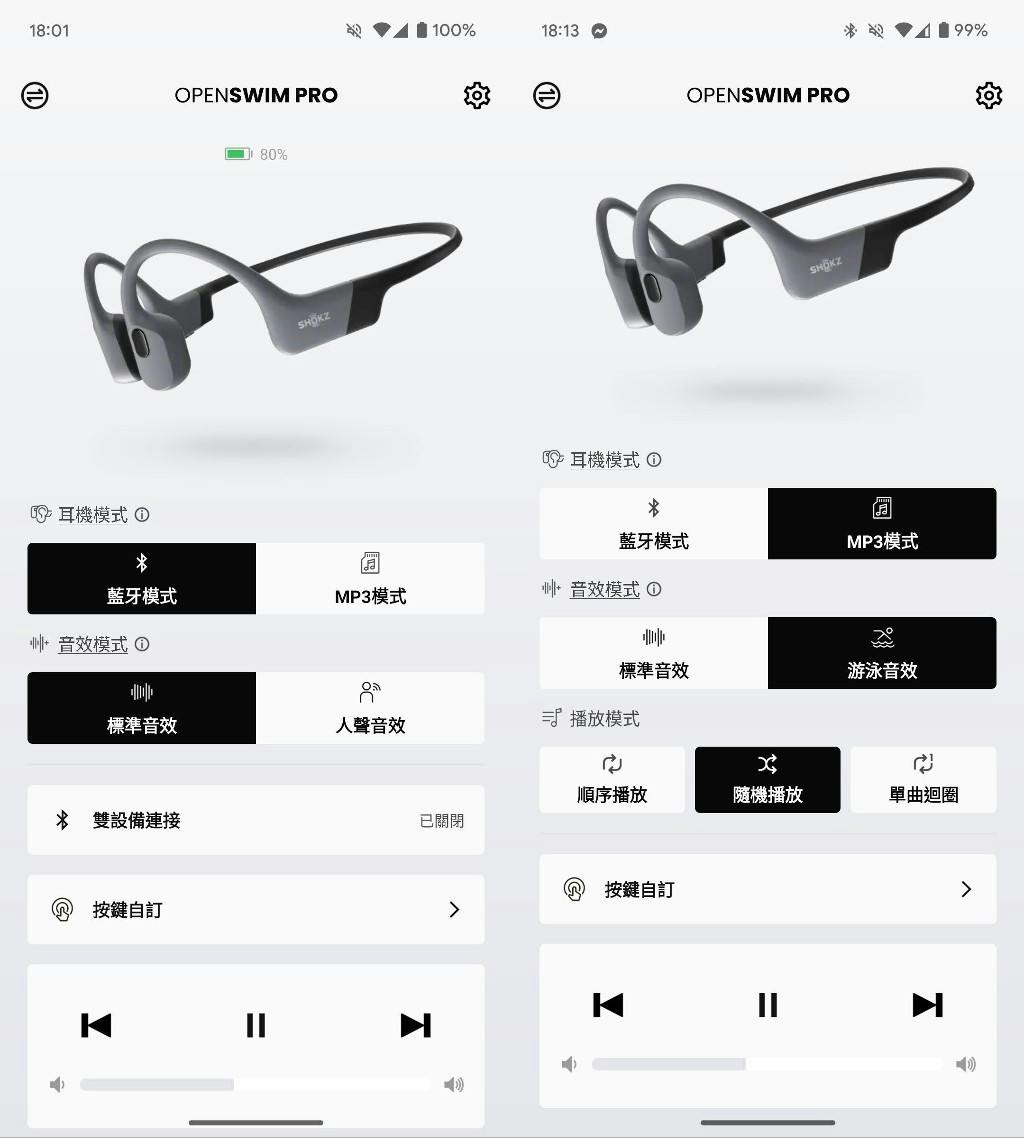This screenshot has height=1138, width=1024.
Task: Select 人聲音效 sound mode
Action: pyautogui.click(x=370, y=708)
